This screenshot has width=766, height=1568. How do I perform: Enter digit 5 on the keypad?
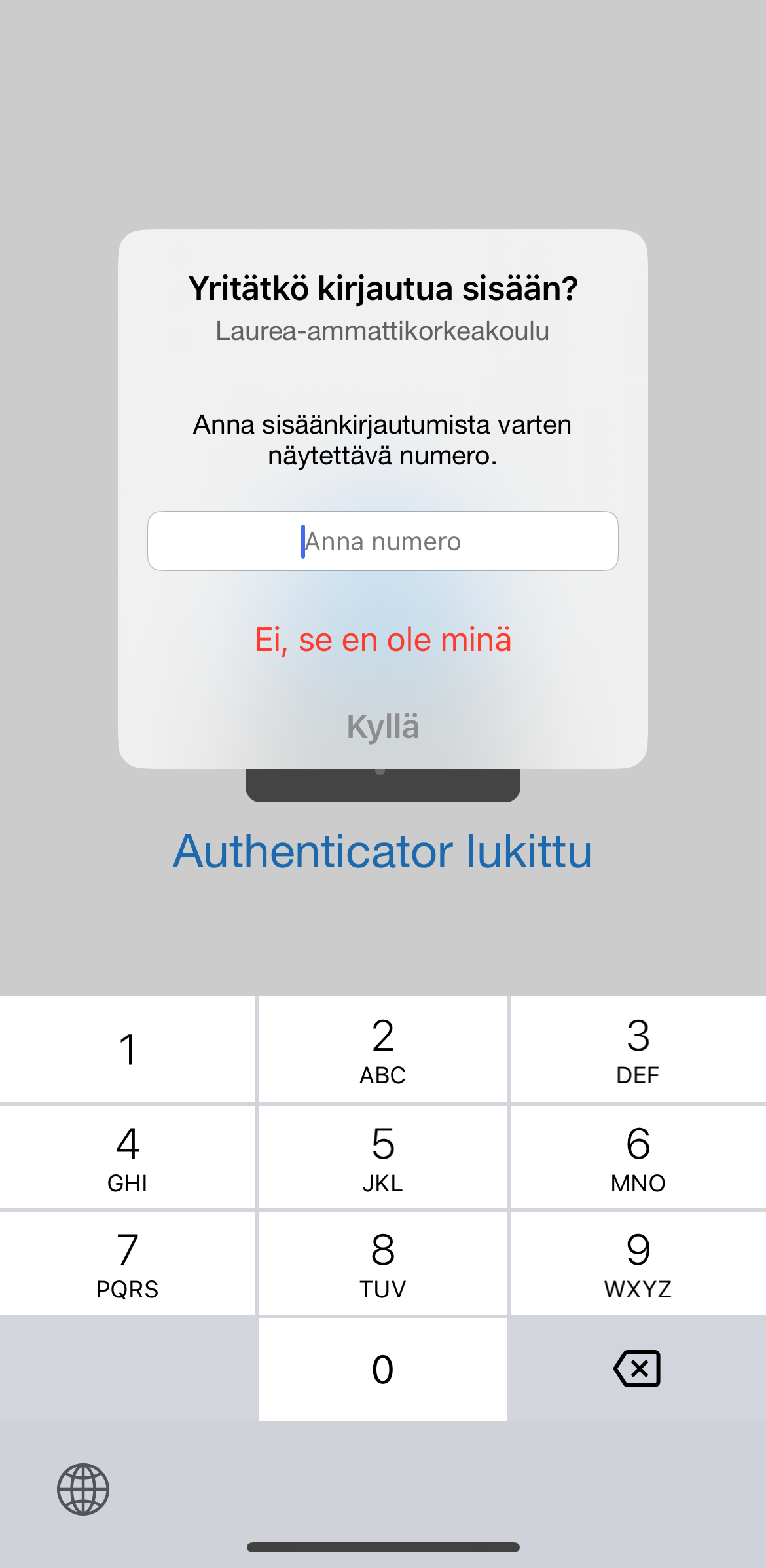coord(383,1157)
